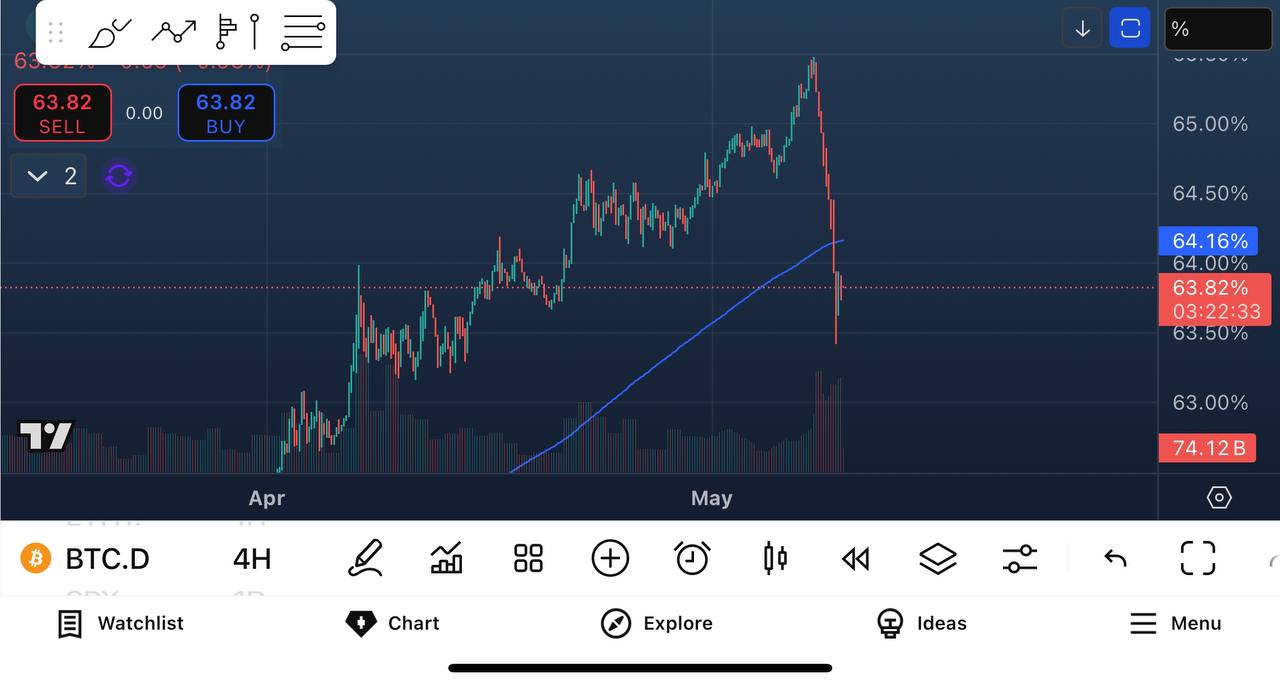Open the indicators chart icon
1280x686 pixels.
tap(446, 558)
